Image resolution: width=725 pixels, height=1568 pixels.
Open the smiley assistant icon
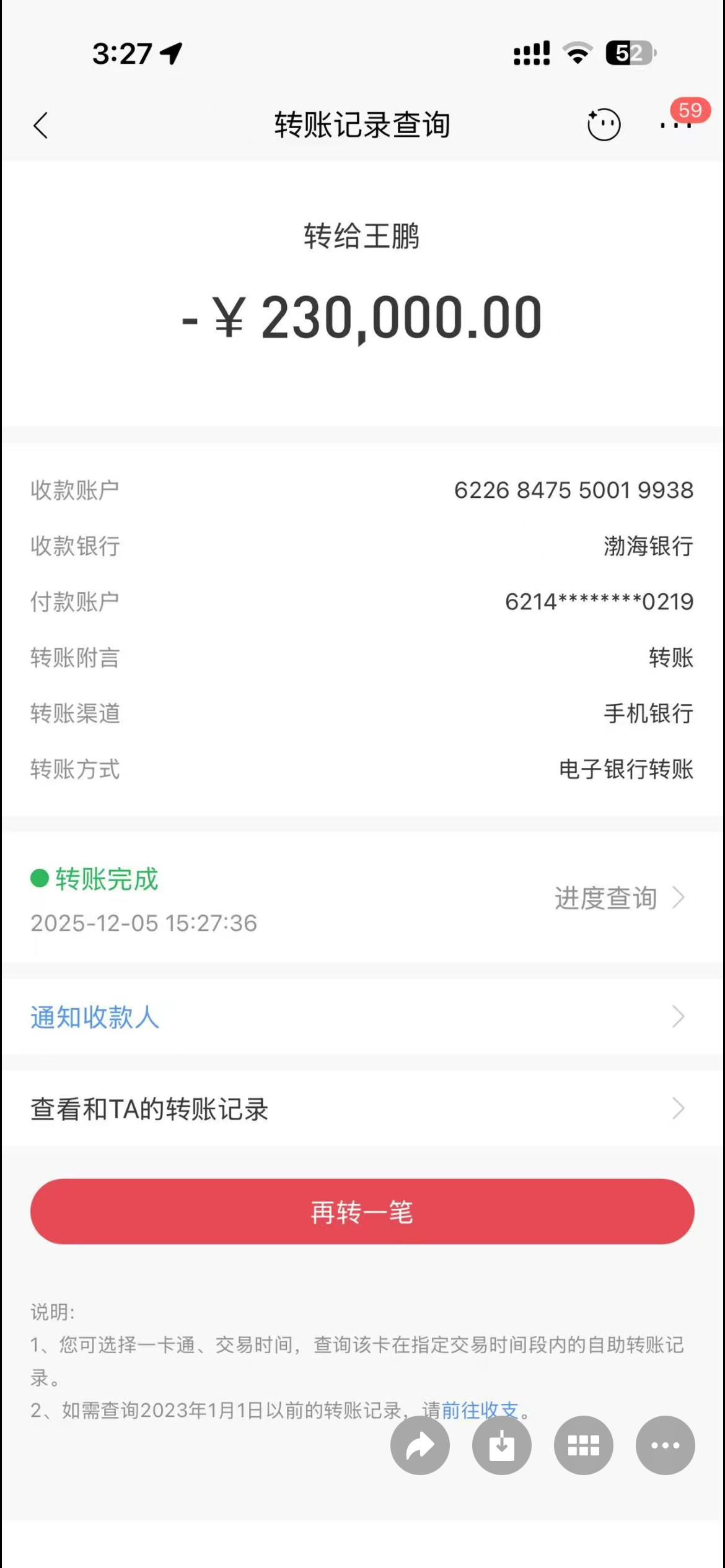click(x=604, y=125)
